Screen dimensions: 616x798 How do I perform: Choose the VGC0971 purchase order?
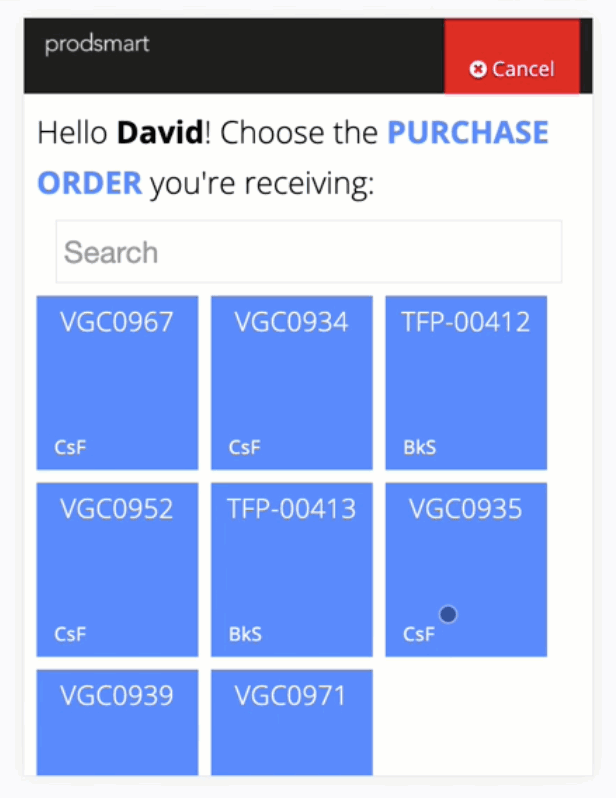click(291, 722)
